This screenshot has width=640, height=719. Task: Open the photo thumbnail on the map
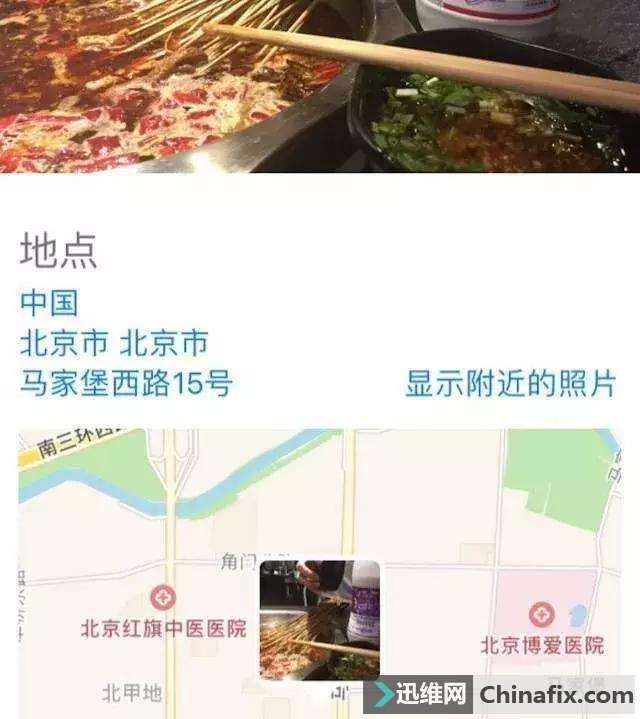point(320,620)
